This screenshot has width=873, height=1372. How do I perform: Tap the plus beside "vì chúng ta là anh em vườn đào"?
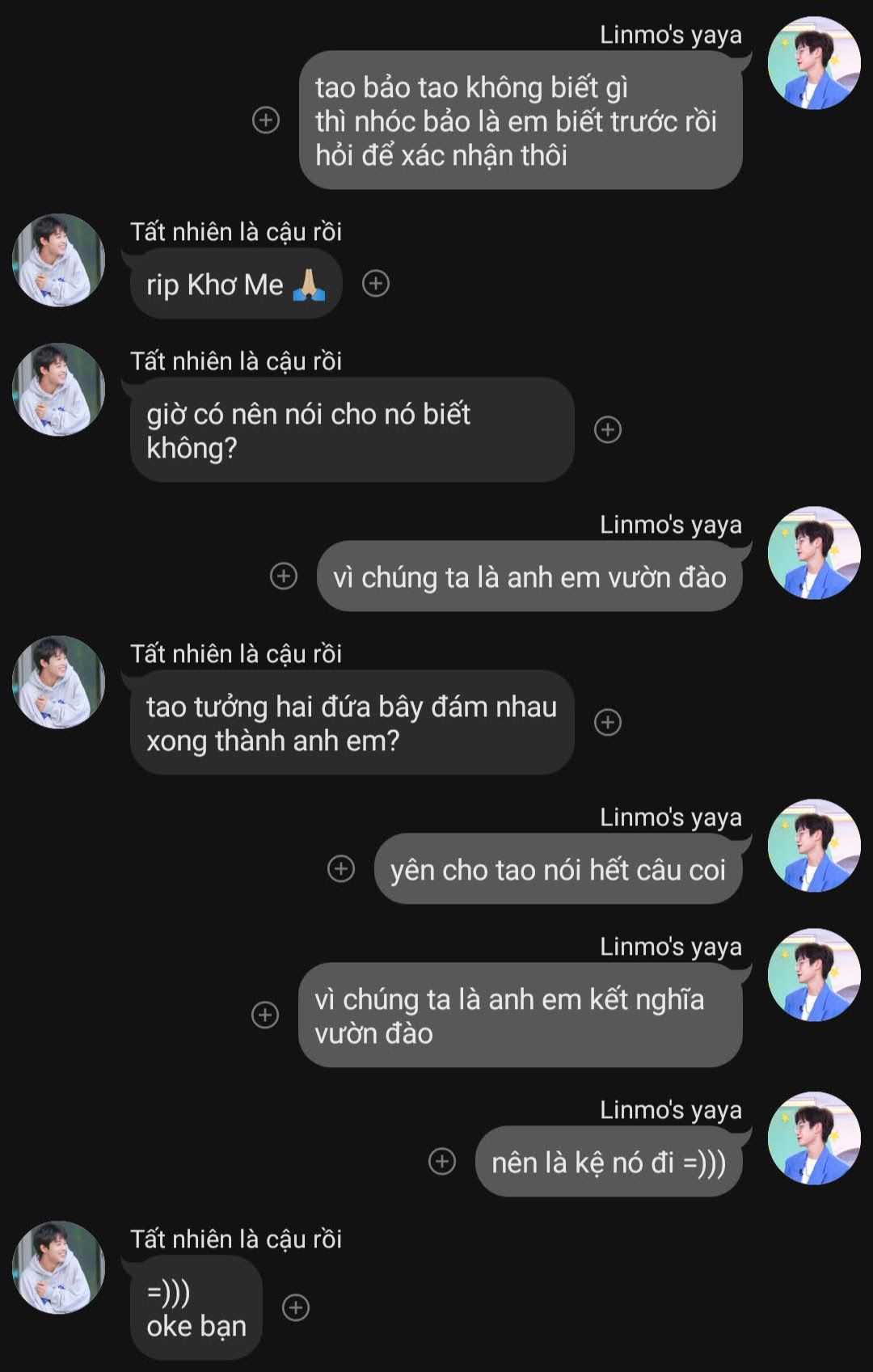click(x=284, y=576)
